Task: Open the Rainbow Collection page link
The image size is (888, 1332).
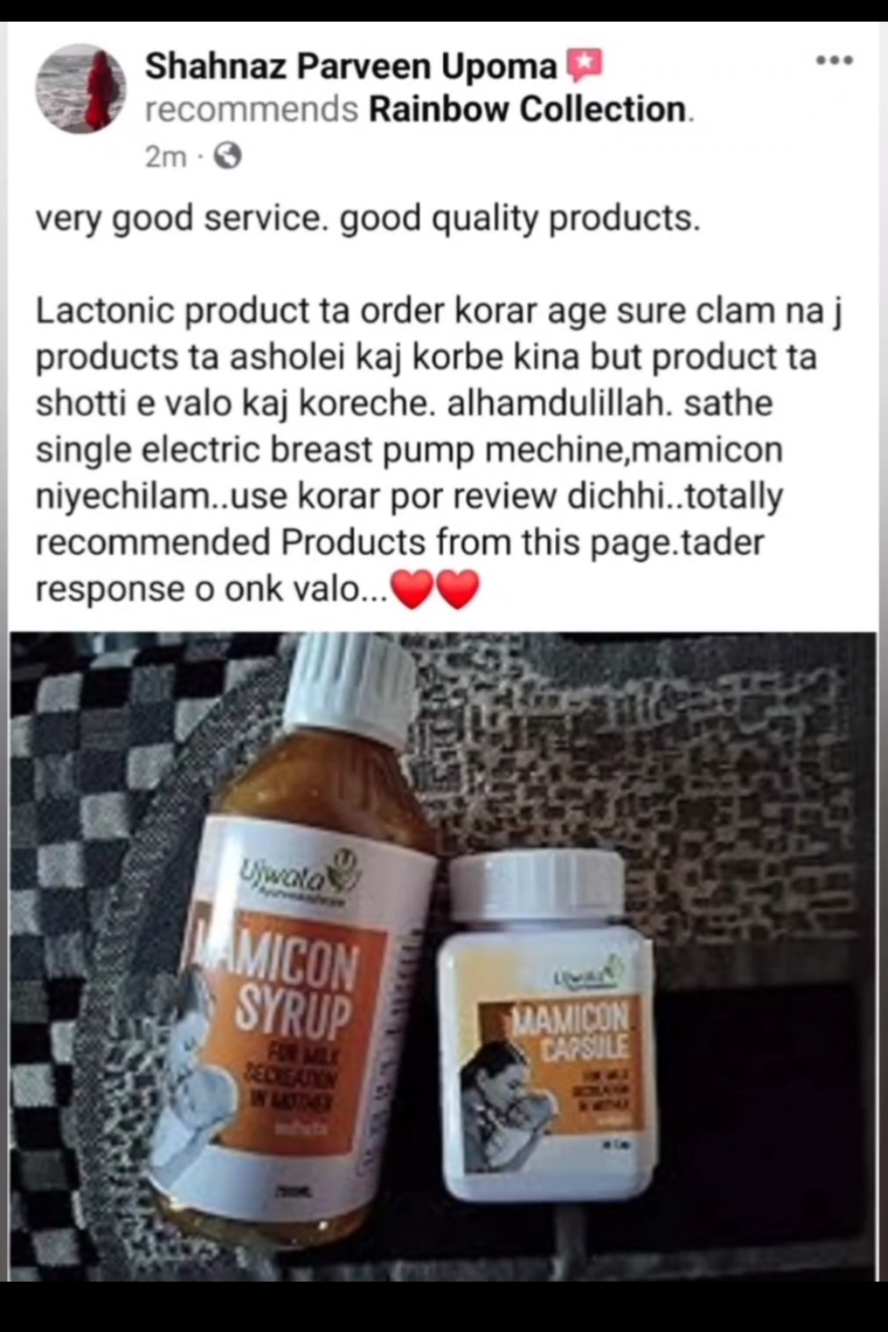Action: click(527, 109)
